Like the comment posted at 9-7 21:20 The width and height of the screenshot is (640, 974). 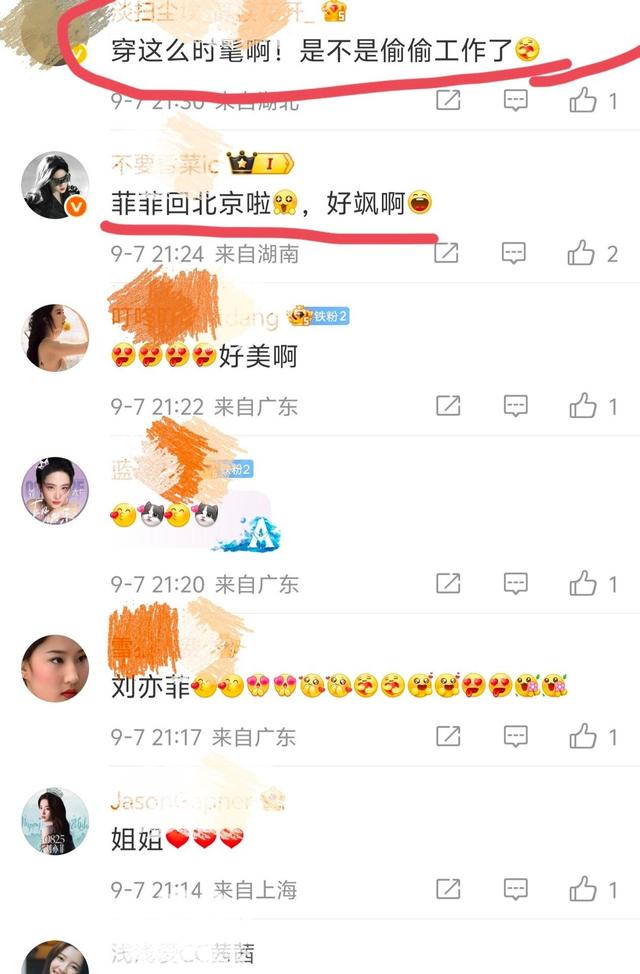(x=583, y=583)
